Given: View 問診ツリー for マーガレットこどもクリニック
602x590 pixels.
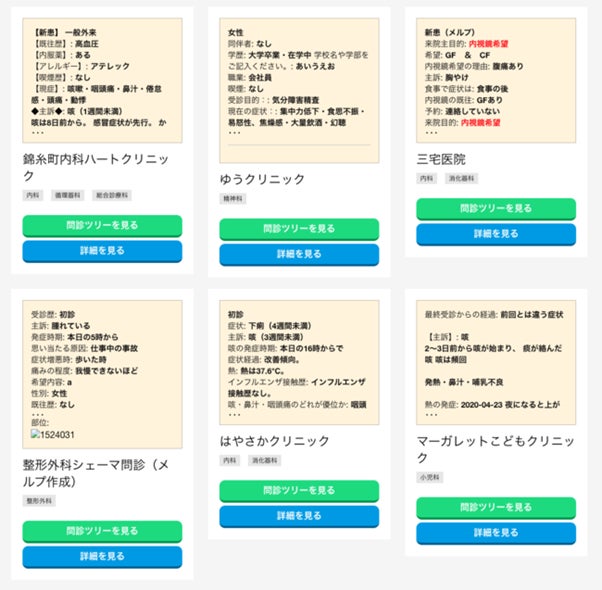Looking at the screenshot, I should 496,508.
